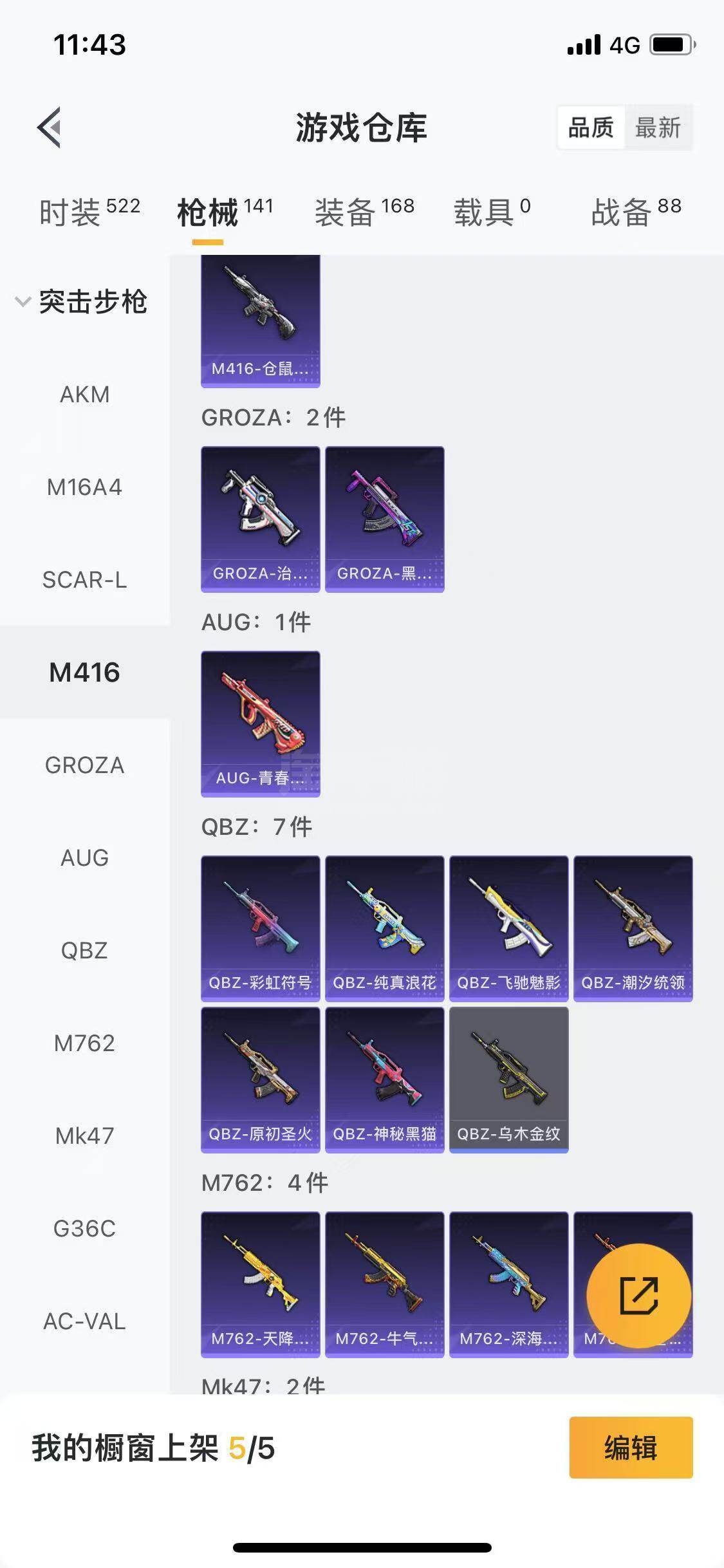View the QBZ-乌木金纹 skin
Viewport: 724px width, 1568px height.
[x=509, y=1079]
